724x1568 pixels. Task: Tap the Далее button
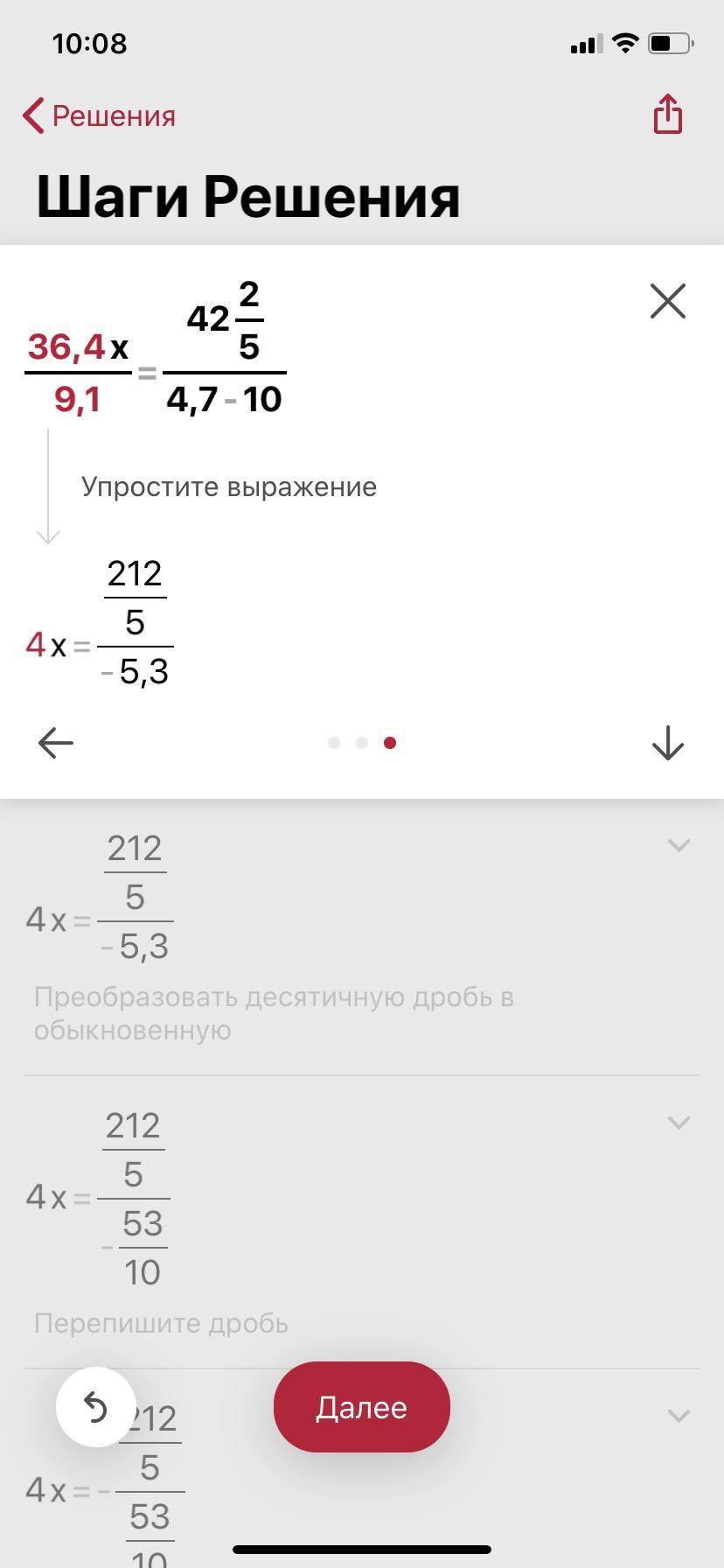[361, 1408]
